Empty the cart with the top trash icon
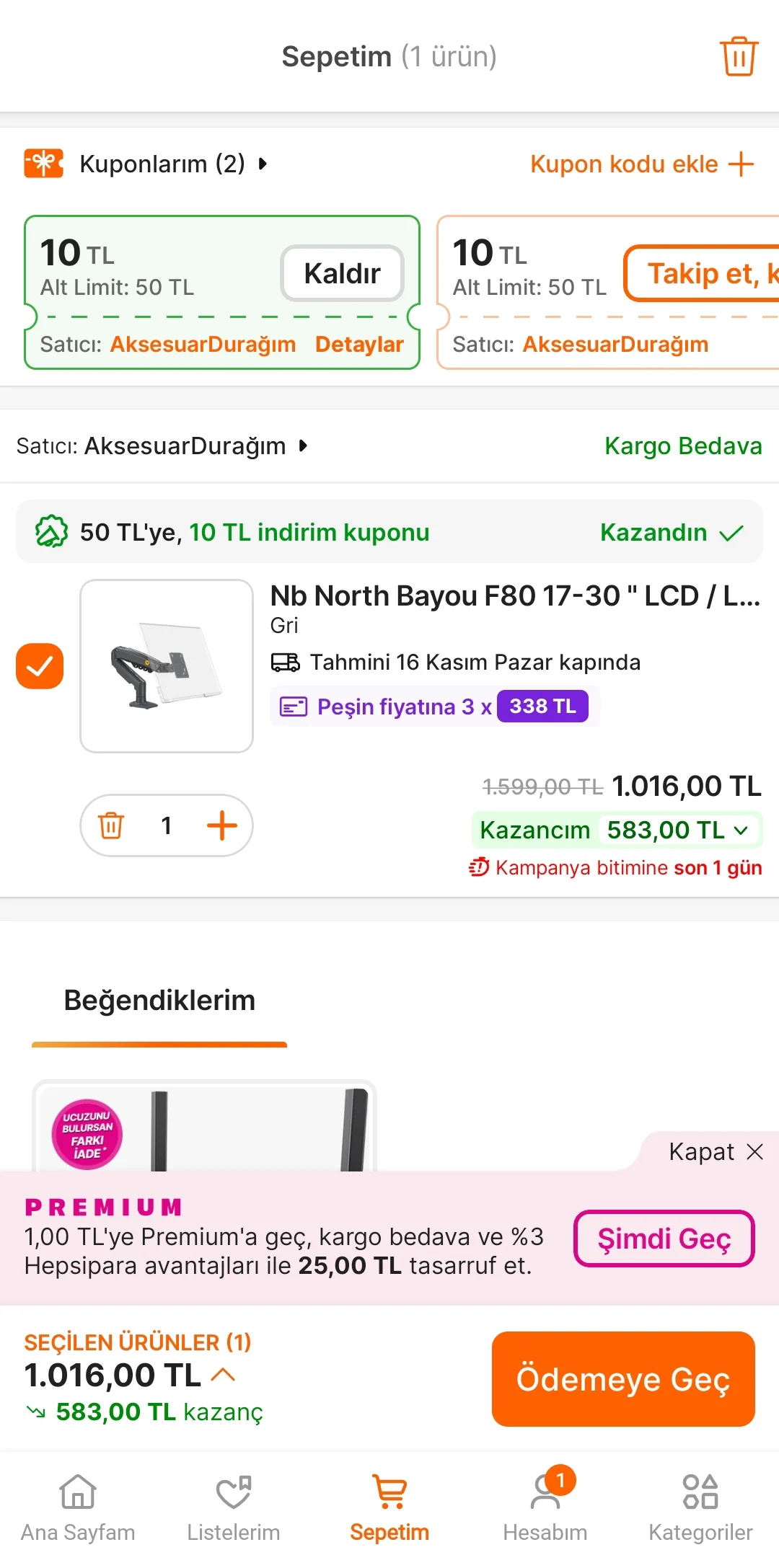 (x=739, y=56)
